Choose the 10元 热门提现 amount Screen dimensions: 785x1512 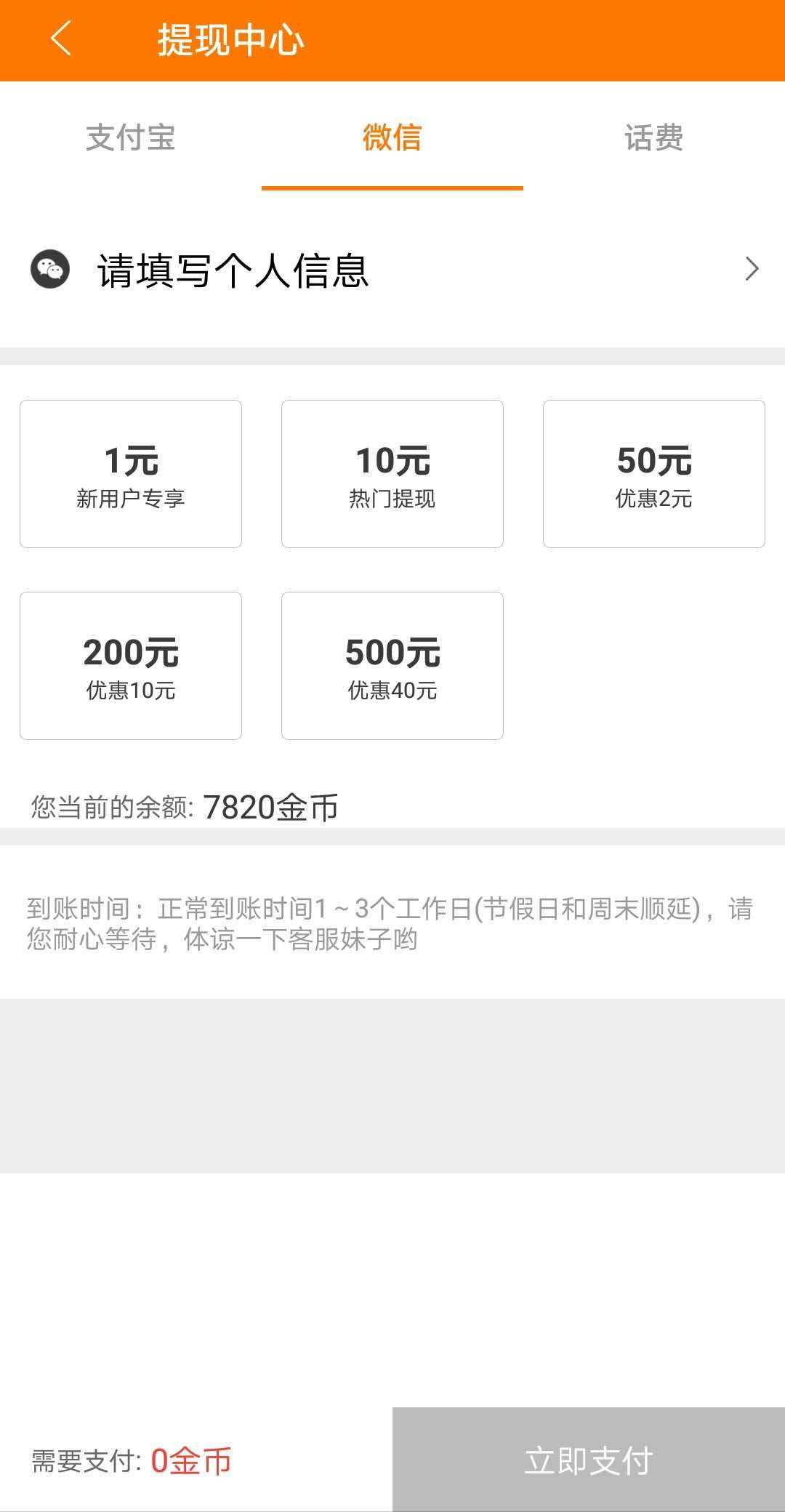(x=392, y=474)
